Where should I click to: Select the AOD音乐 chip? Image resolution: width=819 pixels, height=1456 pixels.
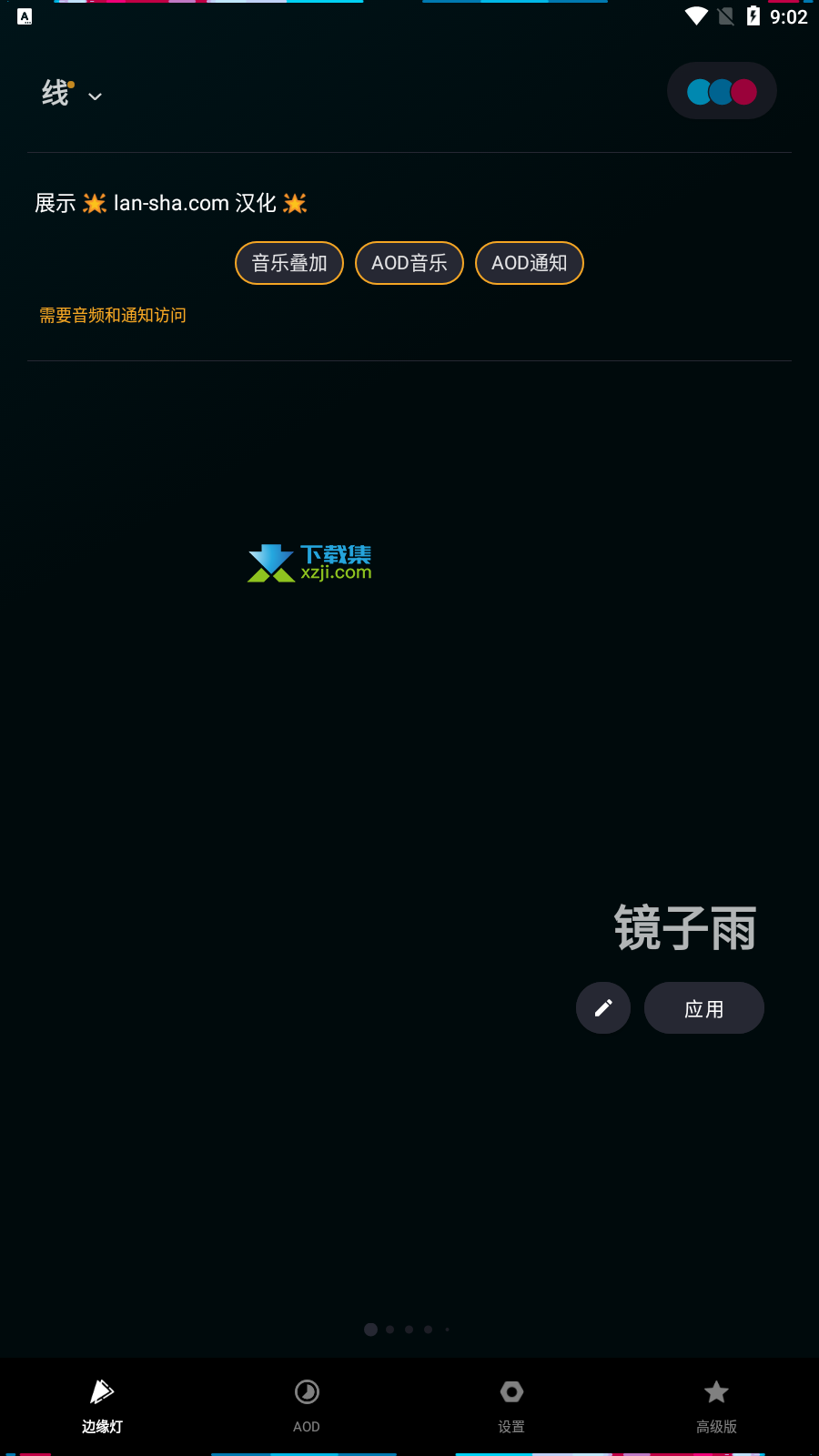click(x=409, y=263)
